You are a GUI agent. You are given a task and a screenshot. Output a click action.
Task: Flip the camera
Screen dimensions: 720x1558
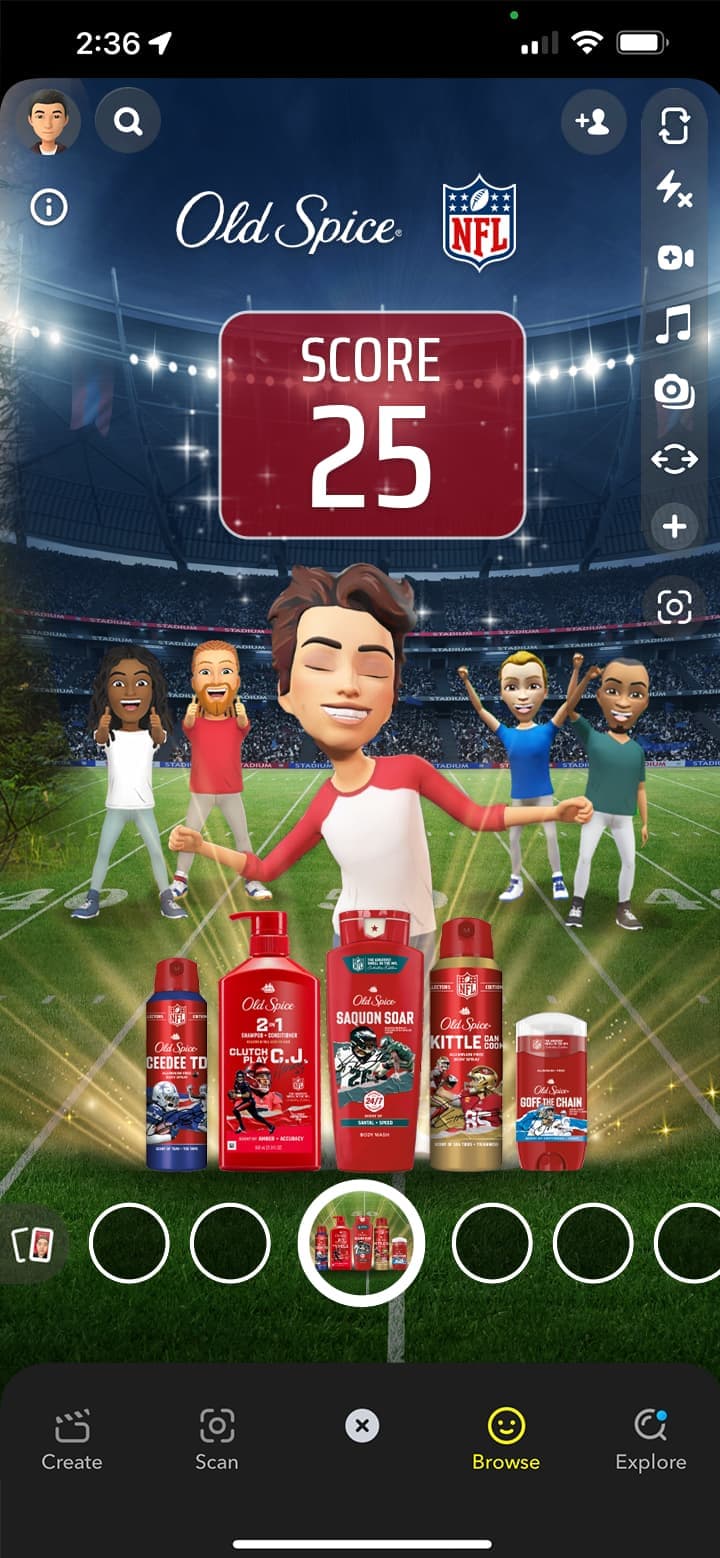click(675, 125)
